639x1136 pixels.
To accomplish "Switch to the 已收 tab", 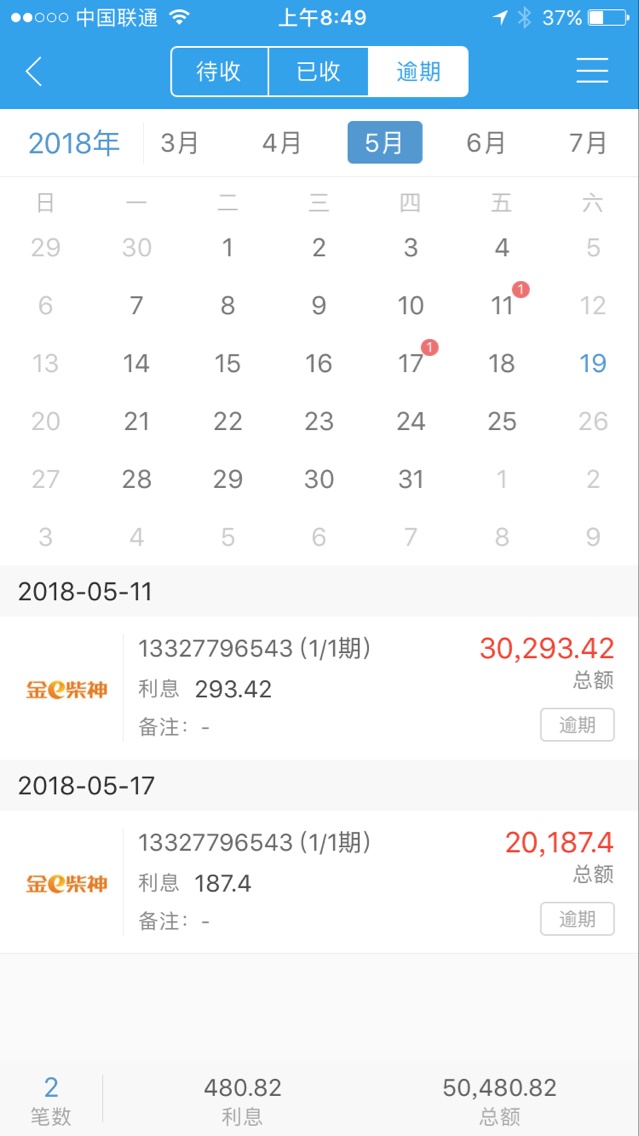I will click(x=319, y=72).
